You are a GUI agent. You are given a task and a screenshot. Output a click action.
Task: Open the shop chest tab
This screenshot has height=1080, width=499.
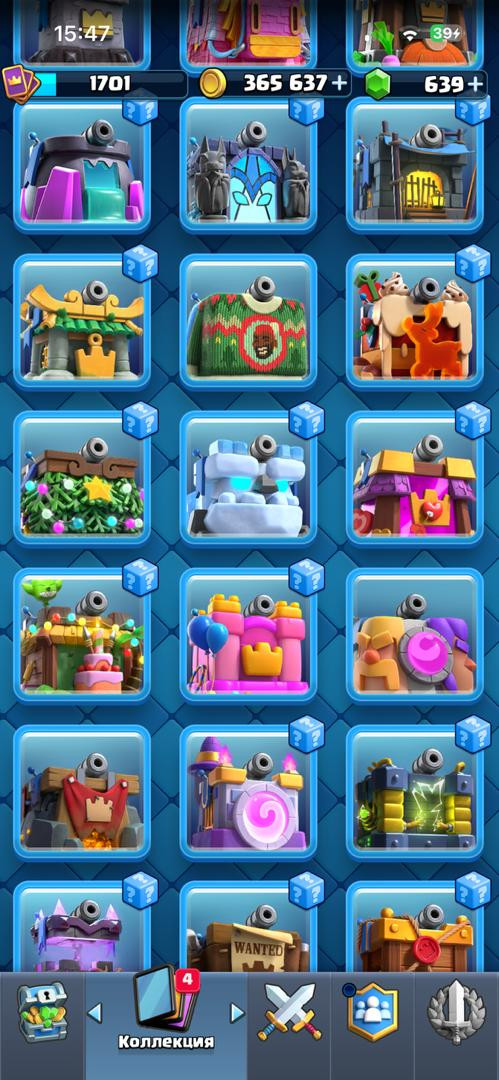(x=40, y=1012)
